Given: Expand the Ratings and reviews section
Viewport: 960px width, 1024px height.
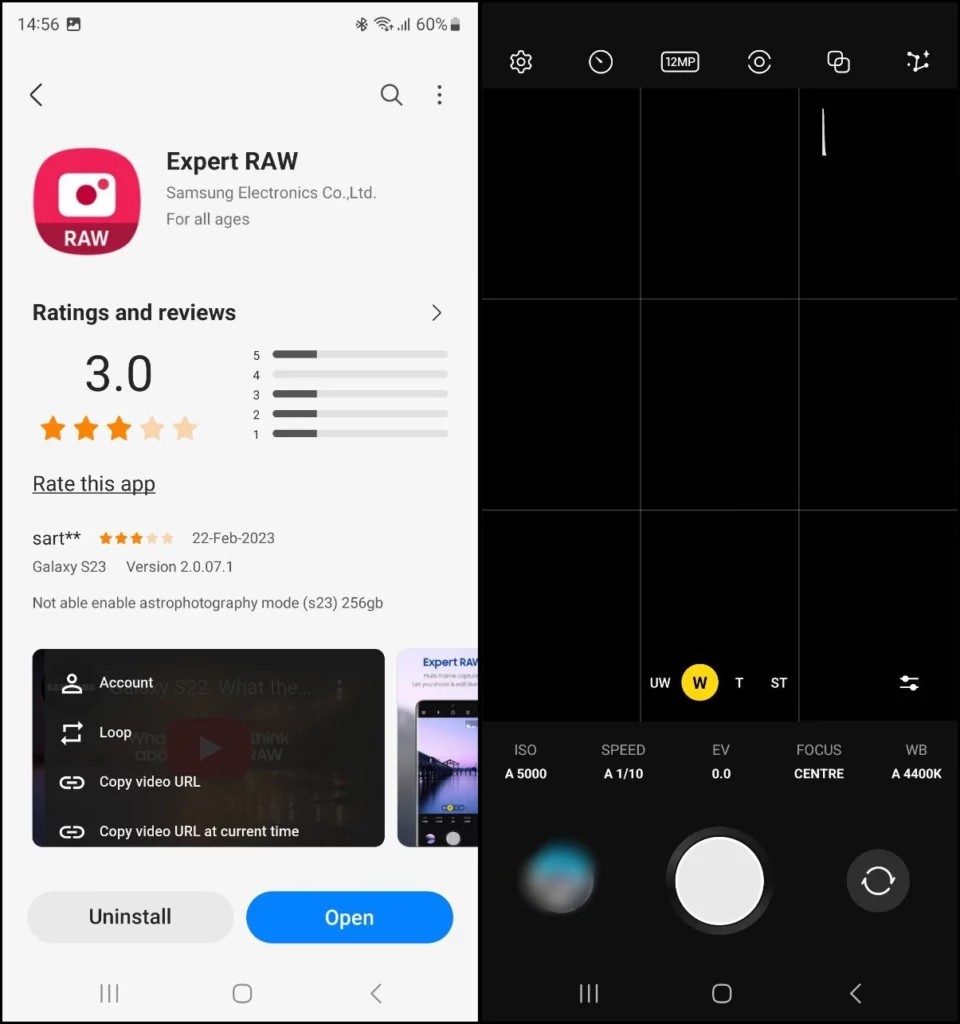Looking at the screenshot, I should tap(436, 313).
